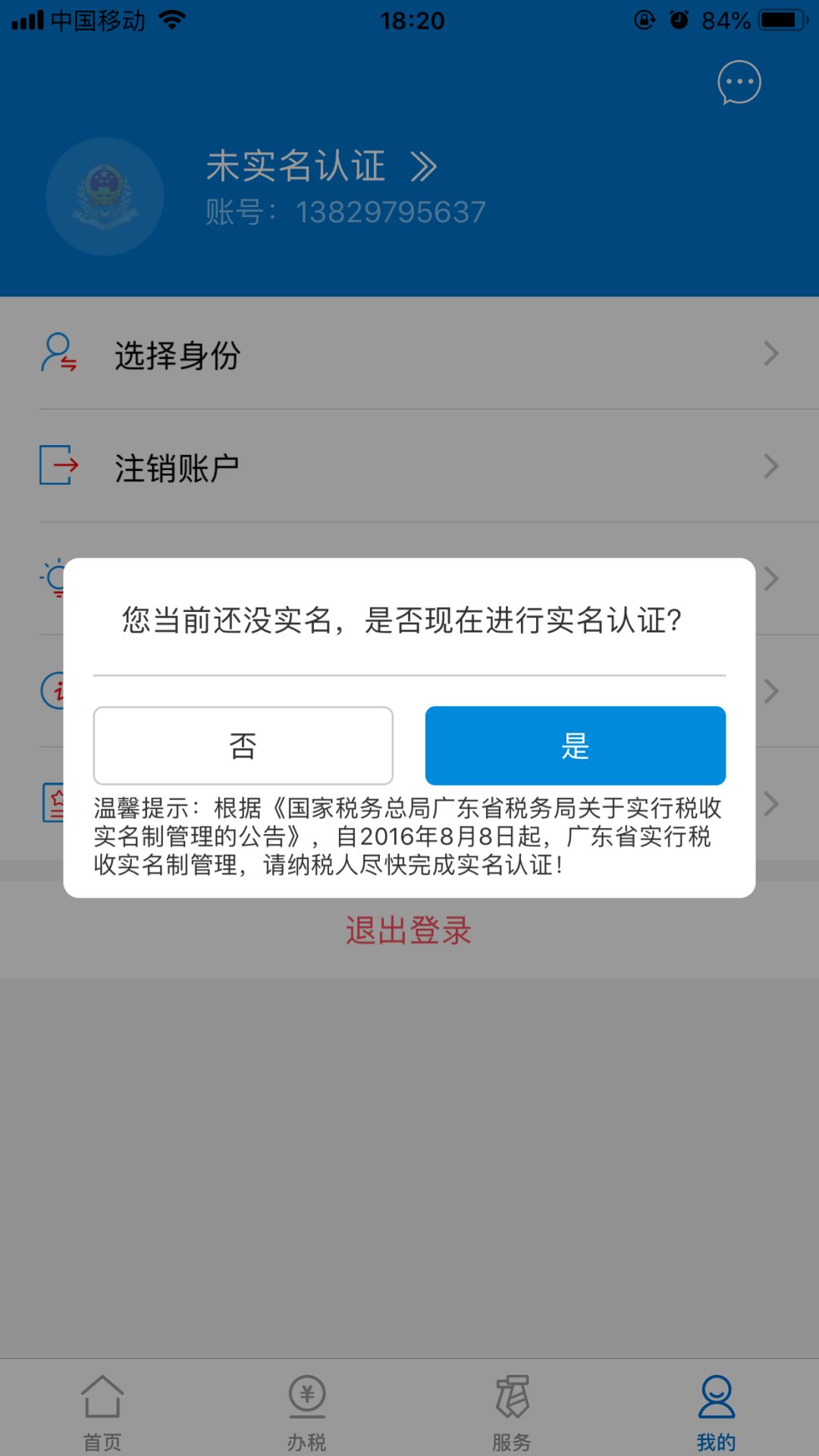Open the 选择身份 row
Image resolution: width=819 pixels, height=1456 pixels.
tap(409, 354)
